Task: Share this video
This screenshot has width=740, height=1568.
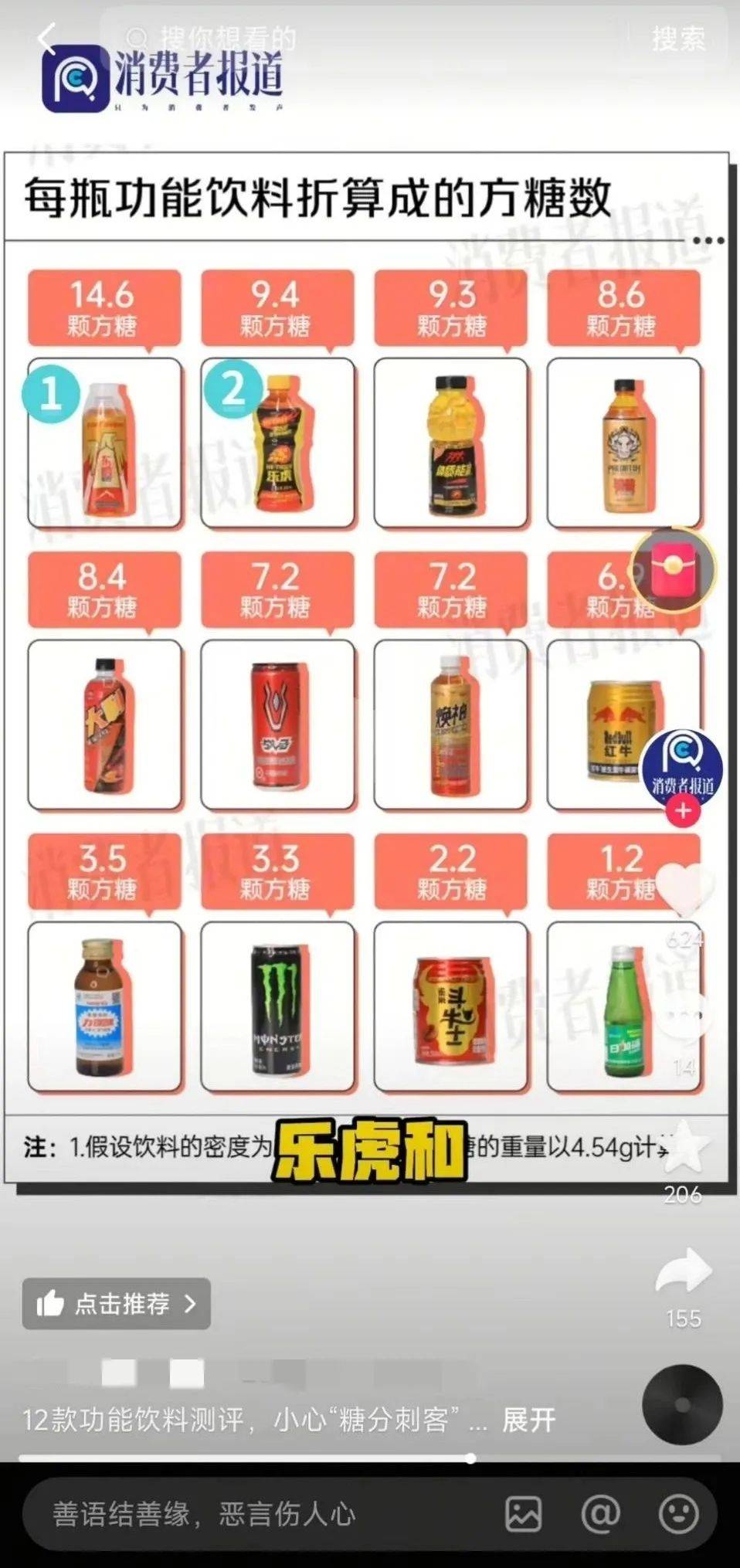Action: coord(684,1271)
